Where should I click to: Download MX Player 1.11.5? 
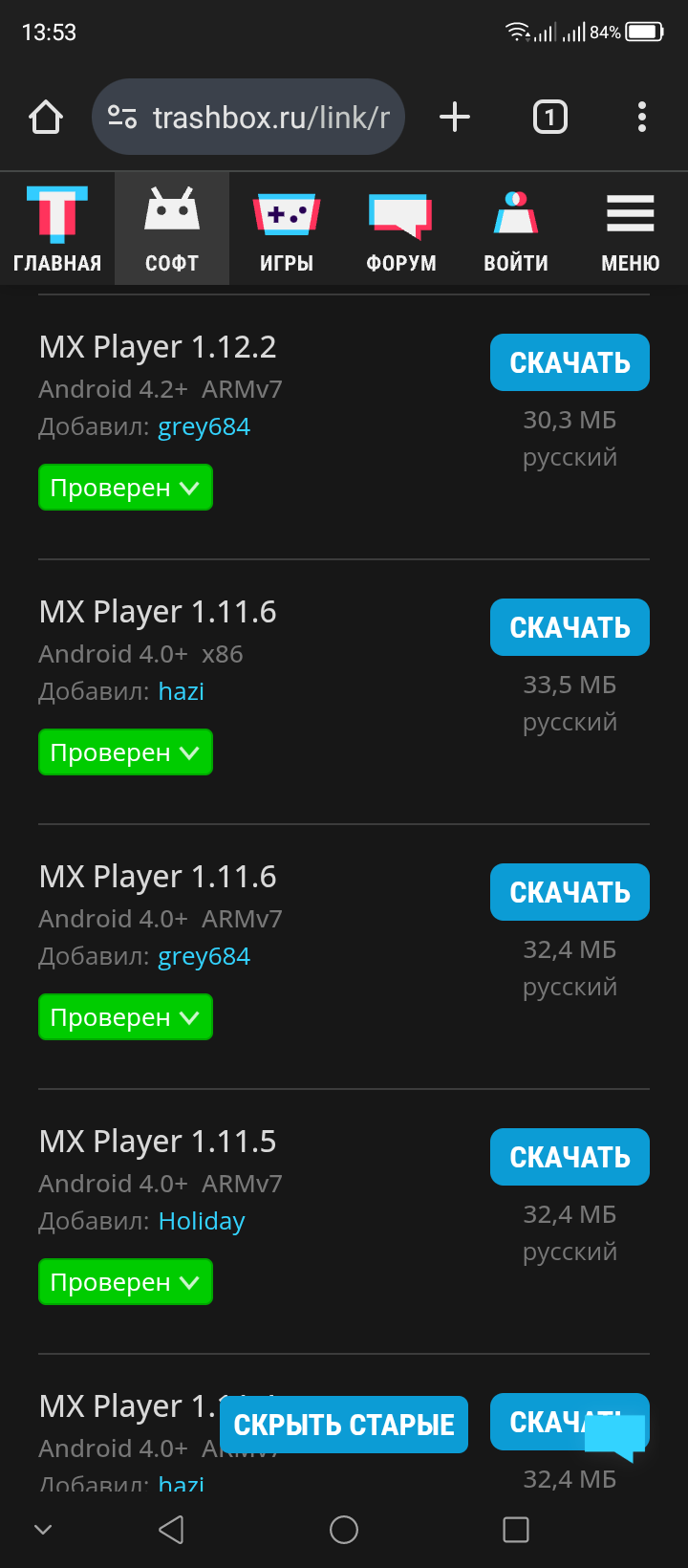[570, 1157]
